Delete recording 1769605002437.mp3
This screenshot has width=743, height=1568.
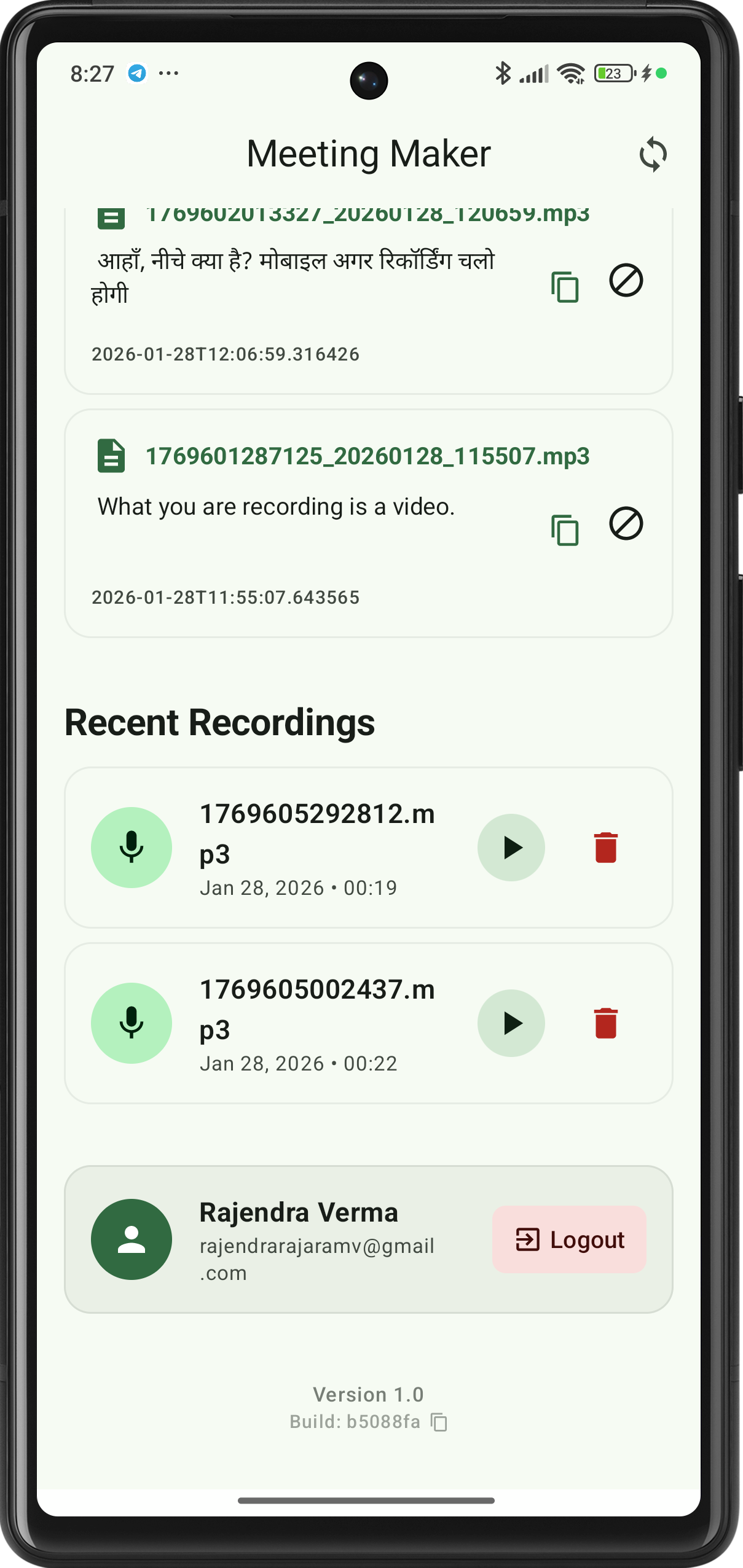click(x=605, y=1023)
